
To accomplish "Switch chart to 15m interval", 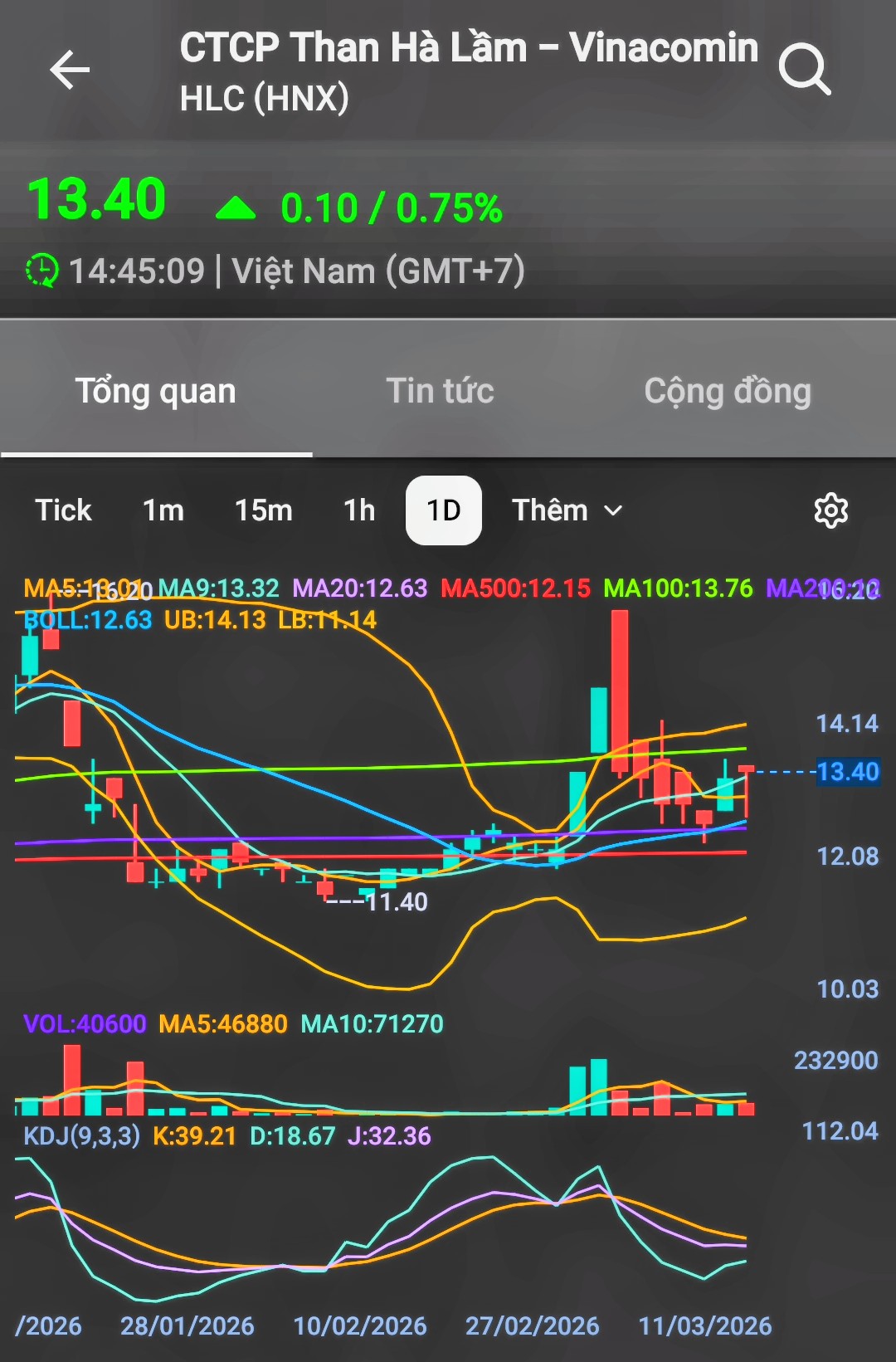I will point(264,510).
